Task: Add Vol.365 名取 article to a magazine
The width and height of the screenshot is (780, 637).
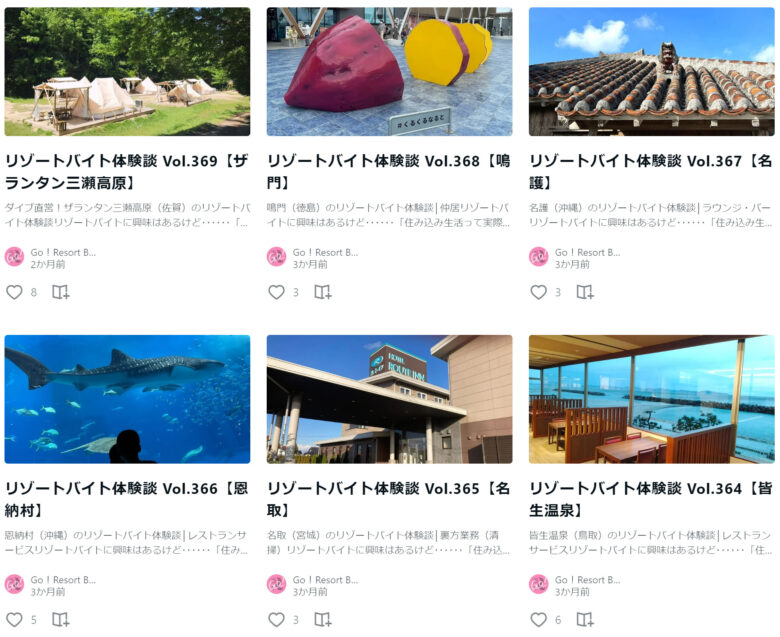Action: (x=322, y=619)
